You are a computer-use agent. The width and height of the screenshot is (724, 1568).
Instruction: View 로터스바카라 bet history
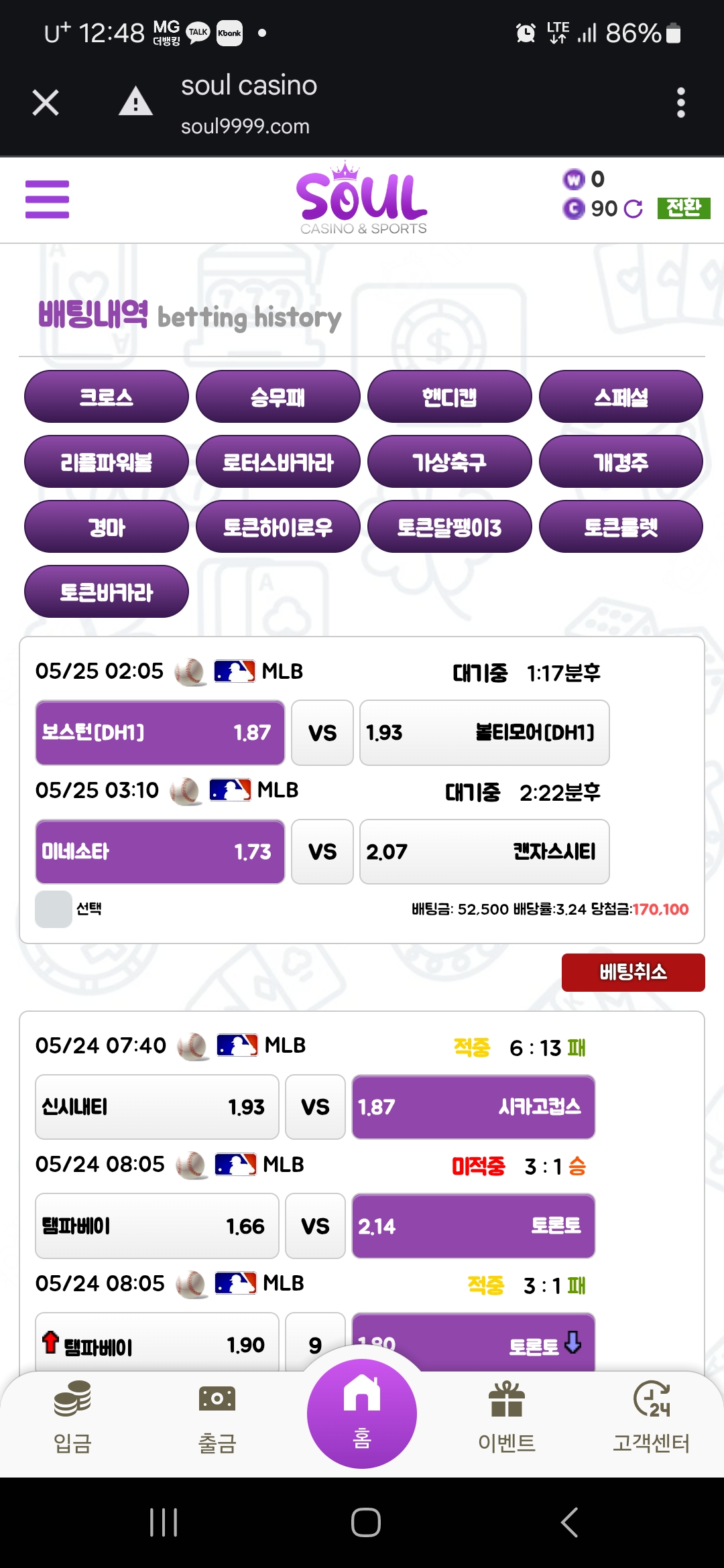(x=278, y=462)
